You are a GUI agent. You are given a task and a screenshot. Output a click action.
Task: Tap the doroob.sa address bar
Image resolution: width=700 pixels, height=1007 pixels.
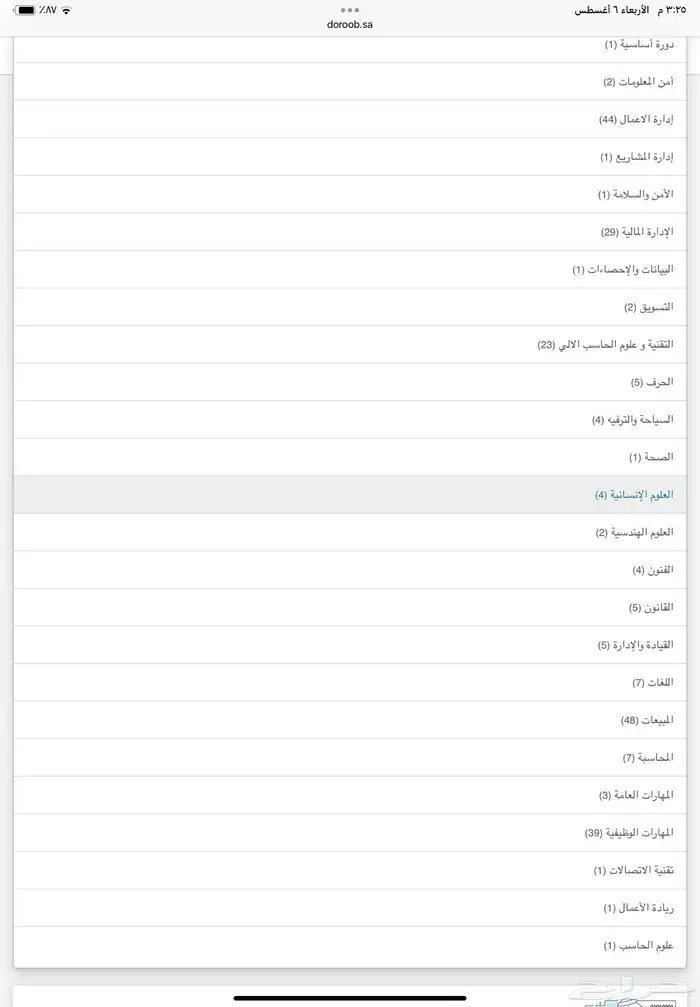[350, 23]
